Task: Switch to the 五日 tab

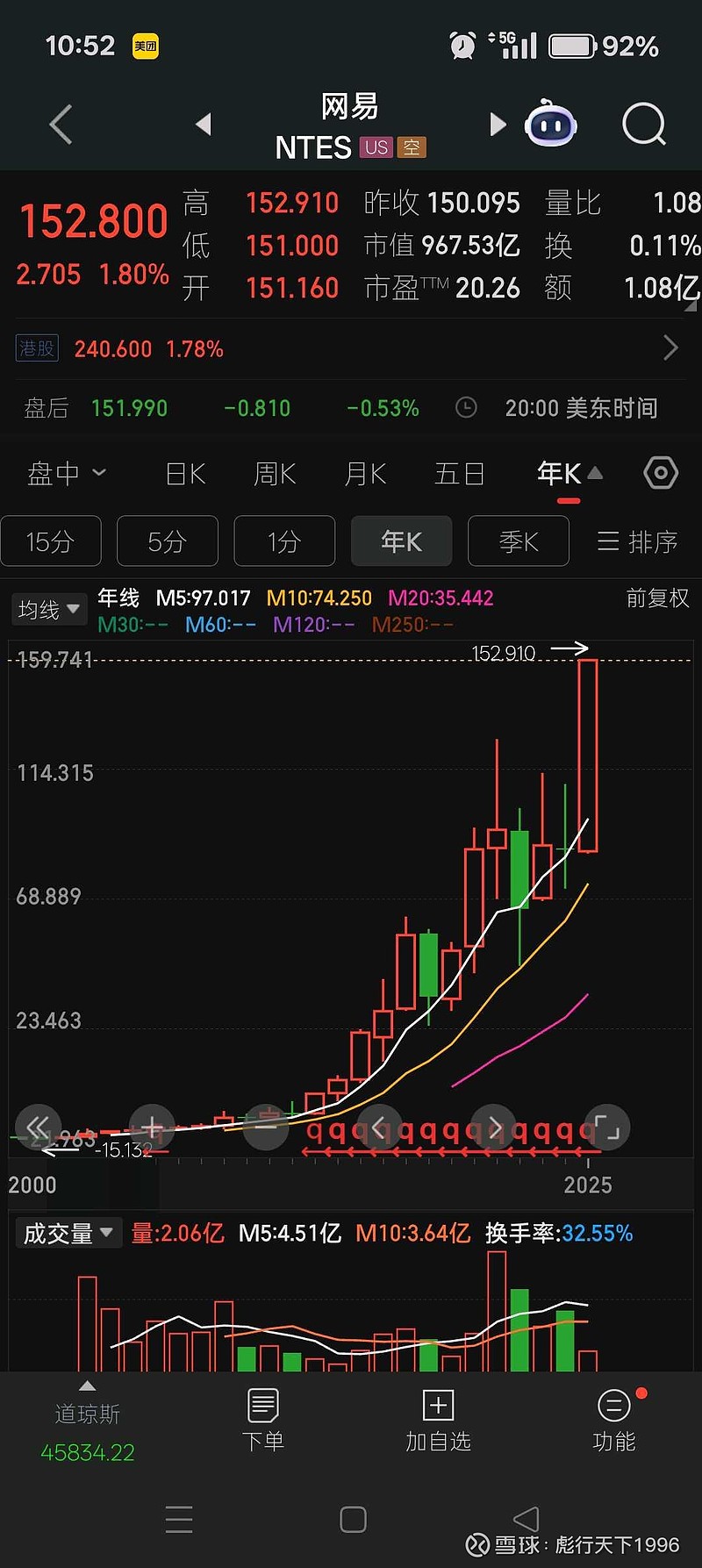Action: pos(460,474)
